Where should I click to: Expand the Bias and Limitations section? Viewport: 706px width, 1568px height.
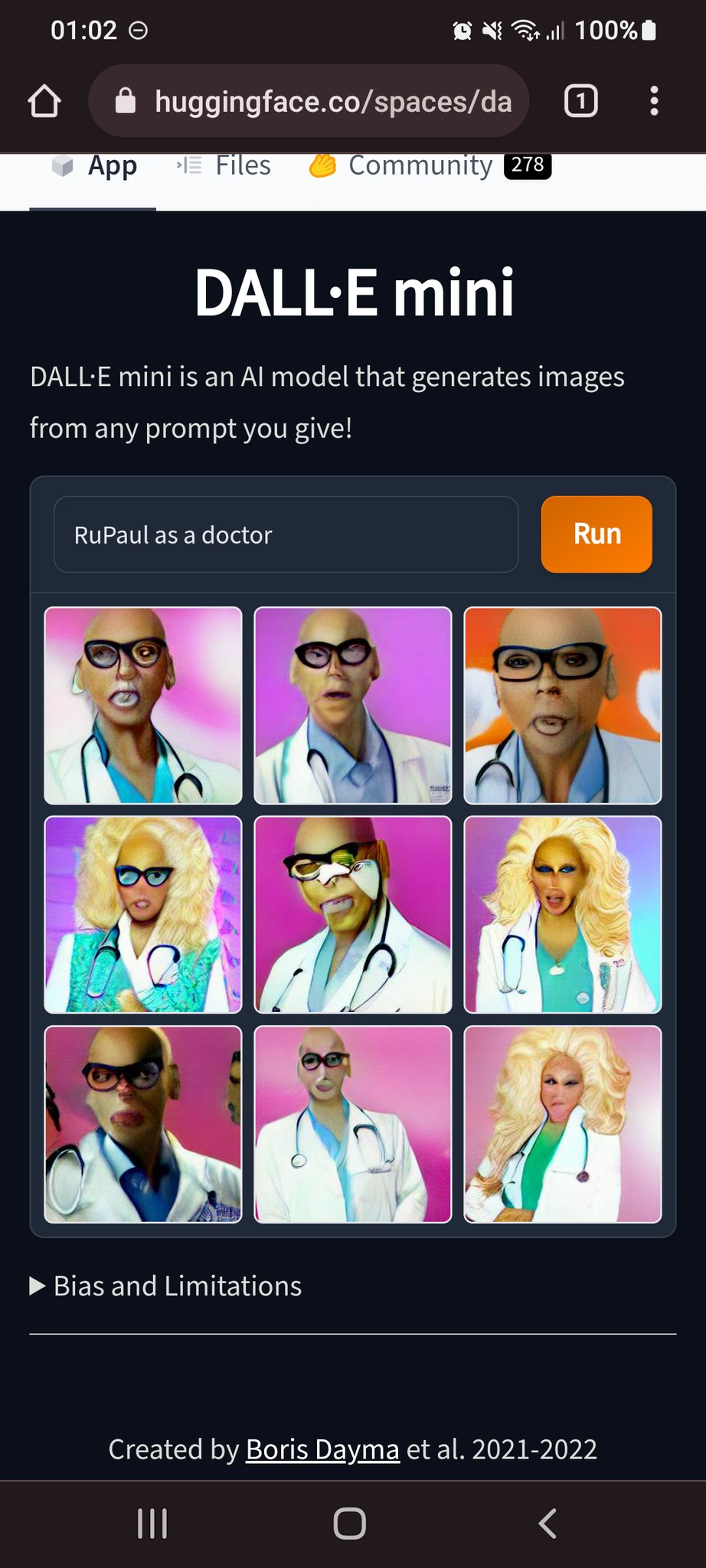[166, 1286]
